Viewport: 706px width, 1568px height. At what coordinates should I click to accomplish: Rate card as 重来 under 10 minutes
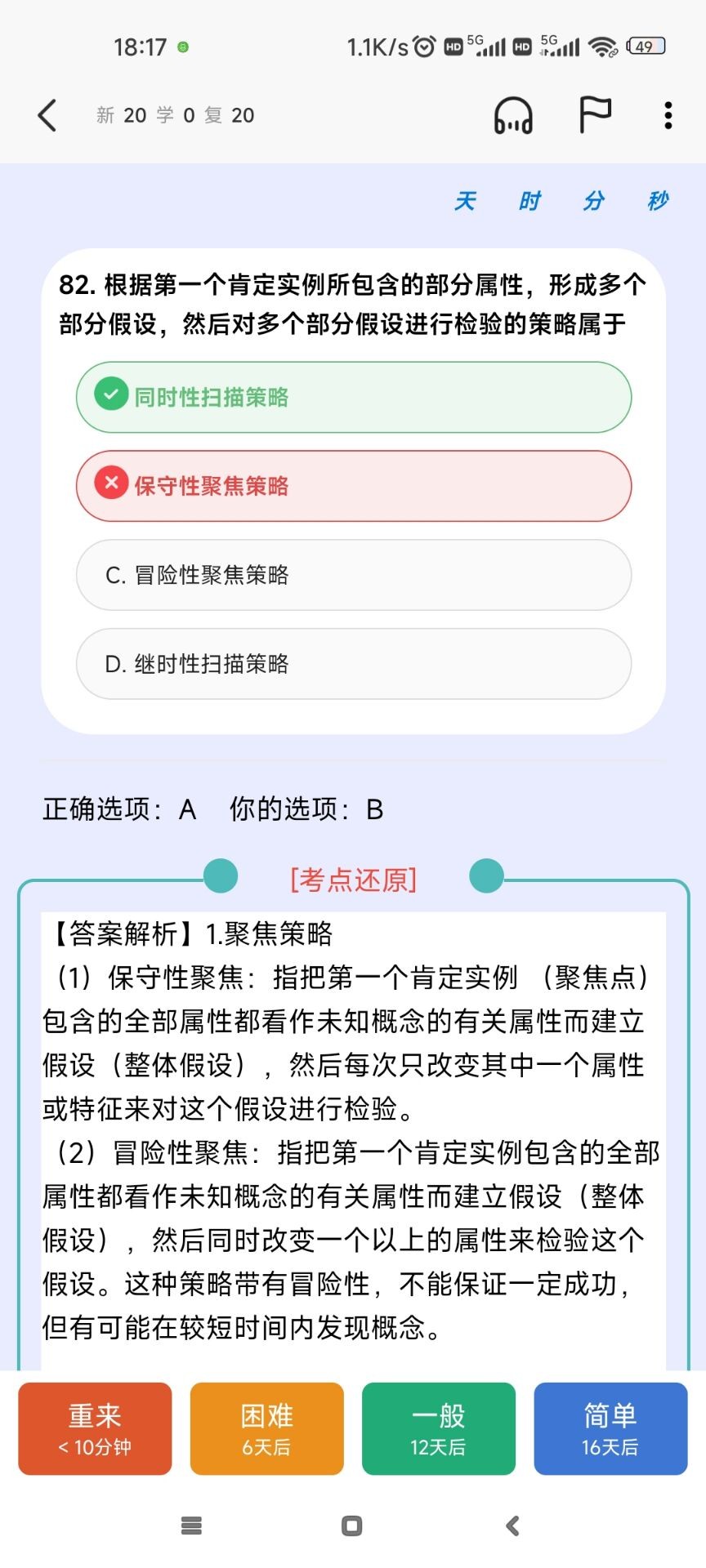pos(95,1428)
